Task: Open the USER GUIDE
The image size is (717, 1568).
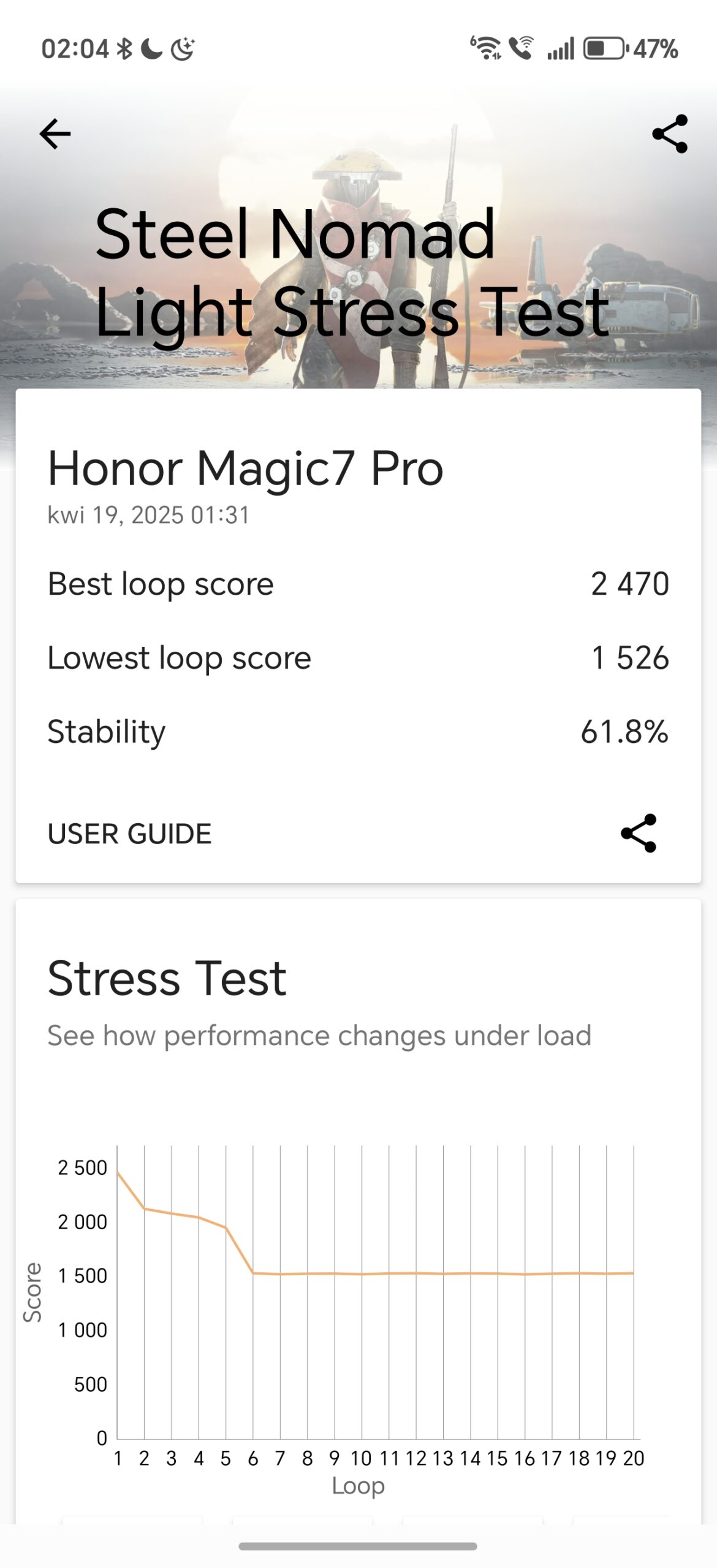Action: click(x=129, y=834)
